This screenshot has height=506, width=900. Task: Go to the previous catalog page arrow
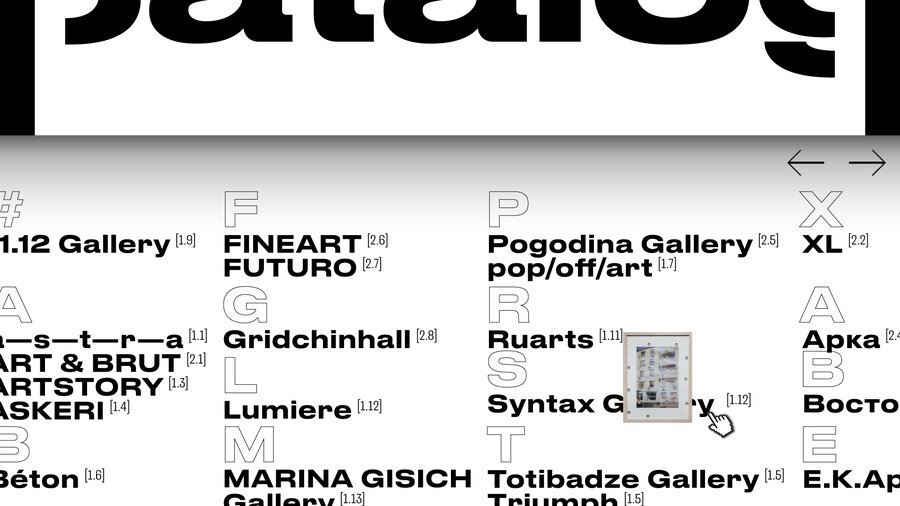click(x=805, y=163)
